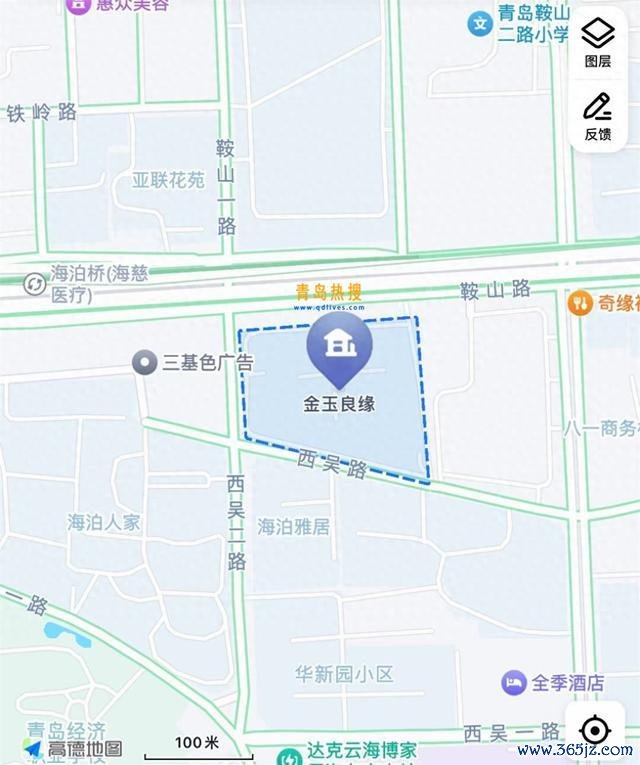Open the 图层 layers panel
The width and height of the screenshot is (640, 765).
598,42
